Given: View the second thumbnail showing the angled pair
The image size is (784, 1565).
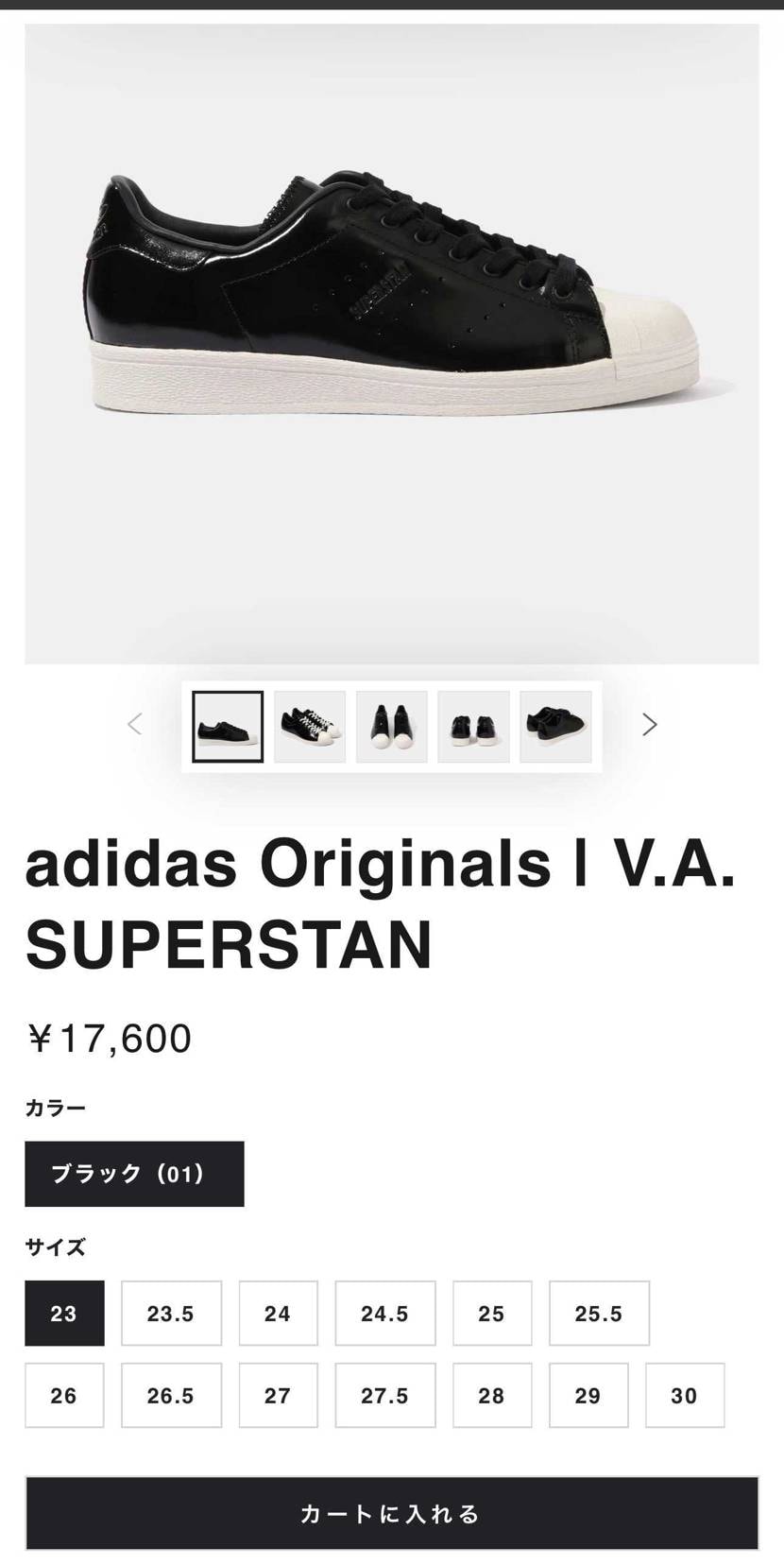Looking at the screenshot, I should 310,727.
